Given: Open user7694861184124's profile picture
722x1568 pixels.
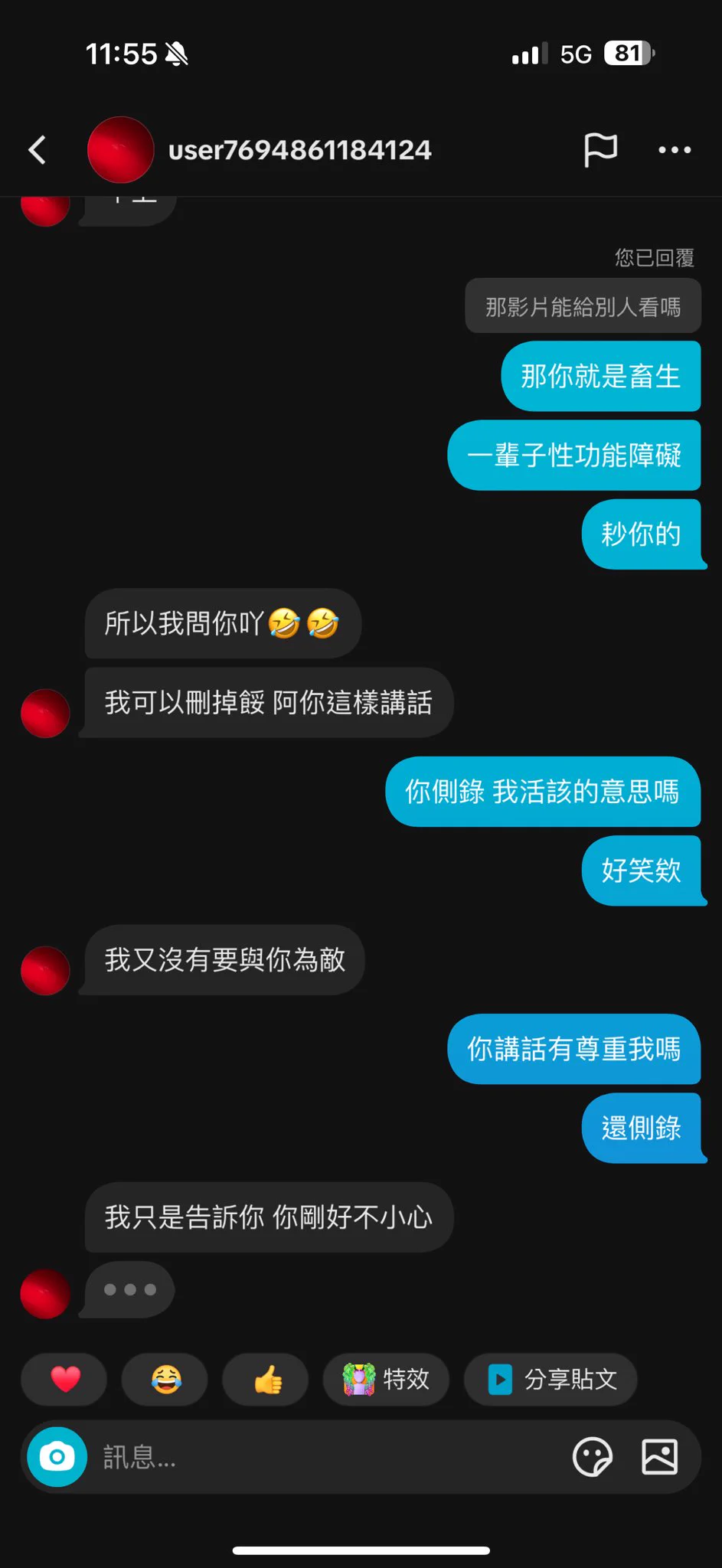Looking at the screenshot, I should tap(120, 150).
